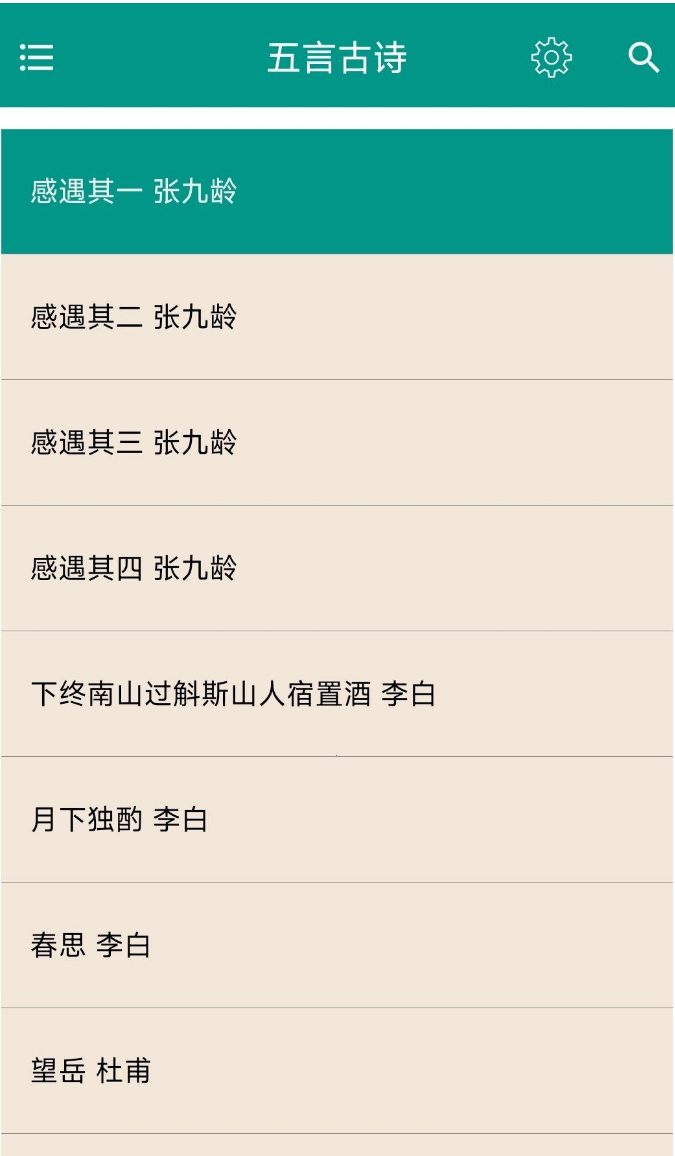Select 望岳 杜甫
675x1156 pixels.
(336, 1071)
